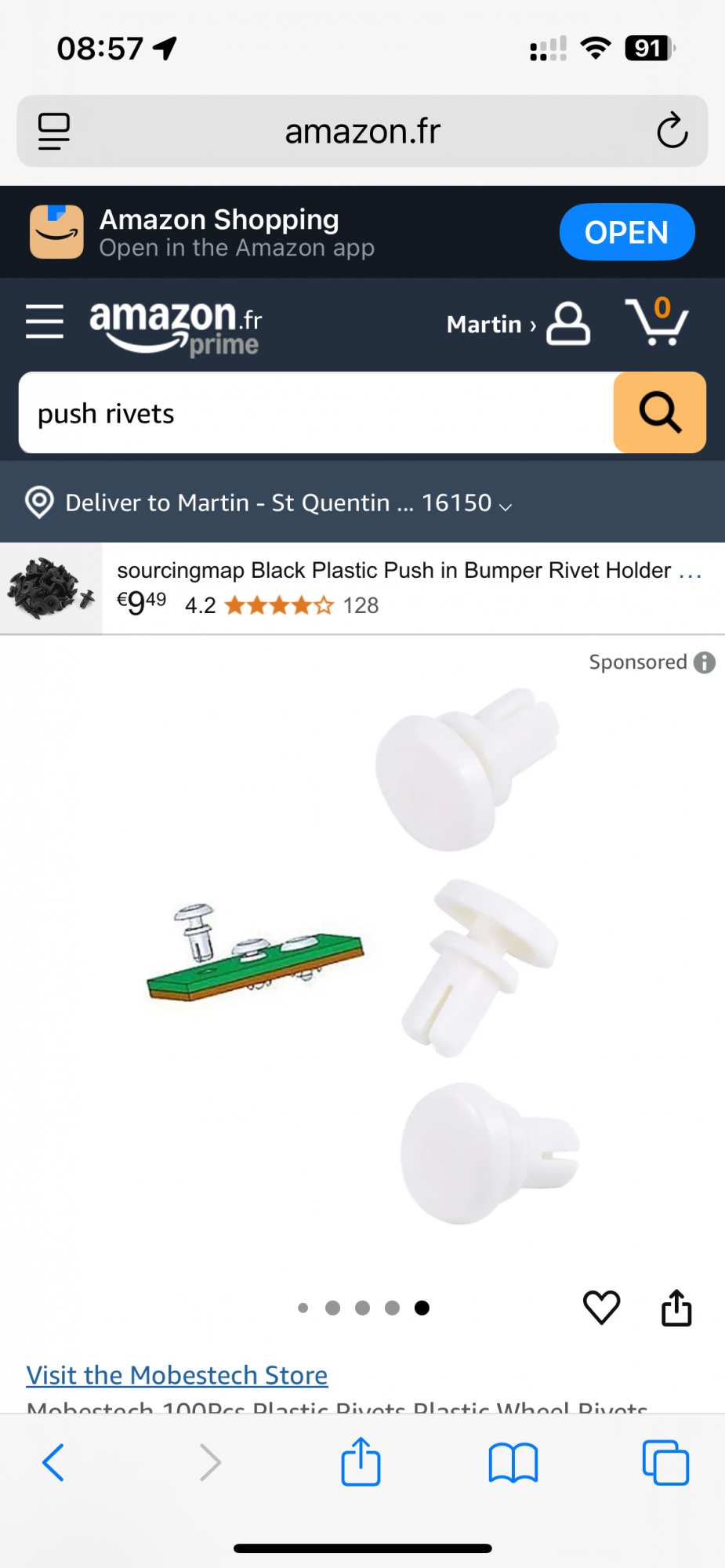Go back in Safari
725x1568 pixels.
(53, 1462)
